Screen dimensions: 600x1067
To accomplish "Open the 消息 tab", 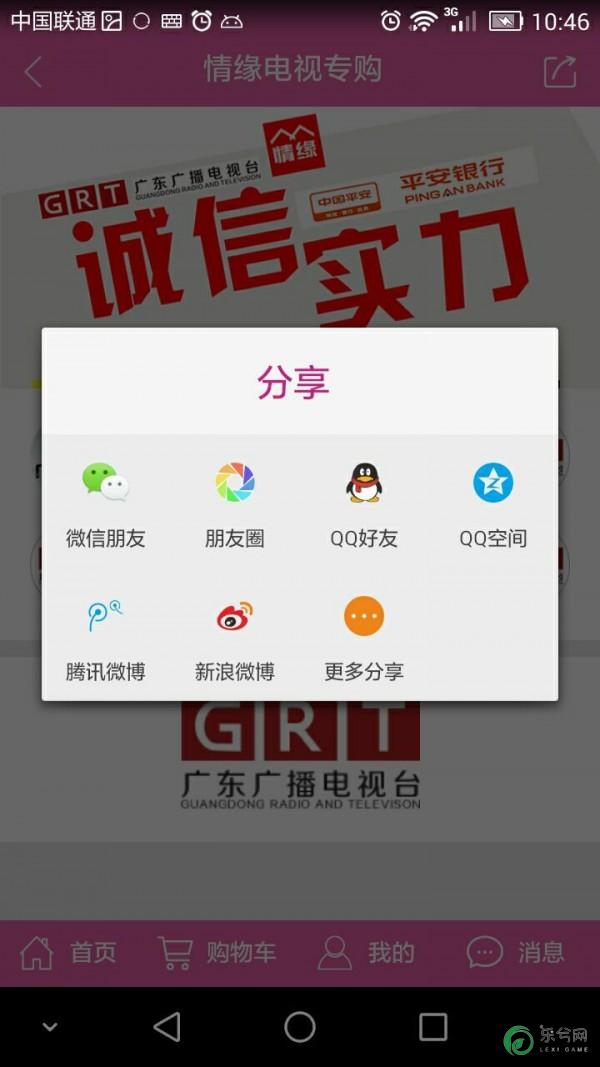I will (x=515, y=952).
